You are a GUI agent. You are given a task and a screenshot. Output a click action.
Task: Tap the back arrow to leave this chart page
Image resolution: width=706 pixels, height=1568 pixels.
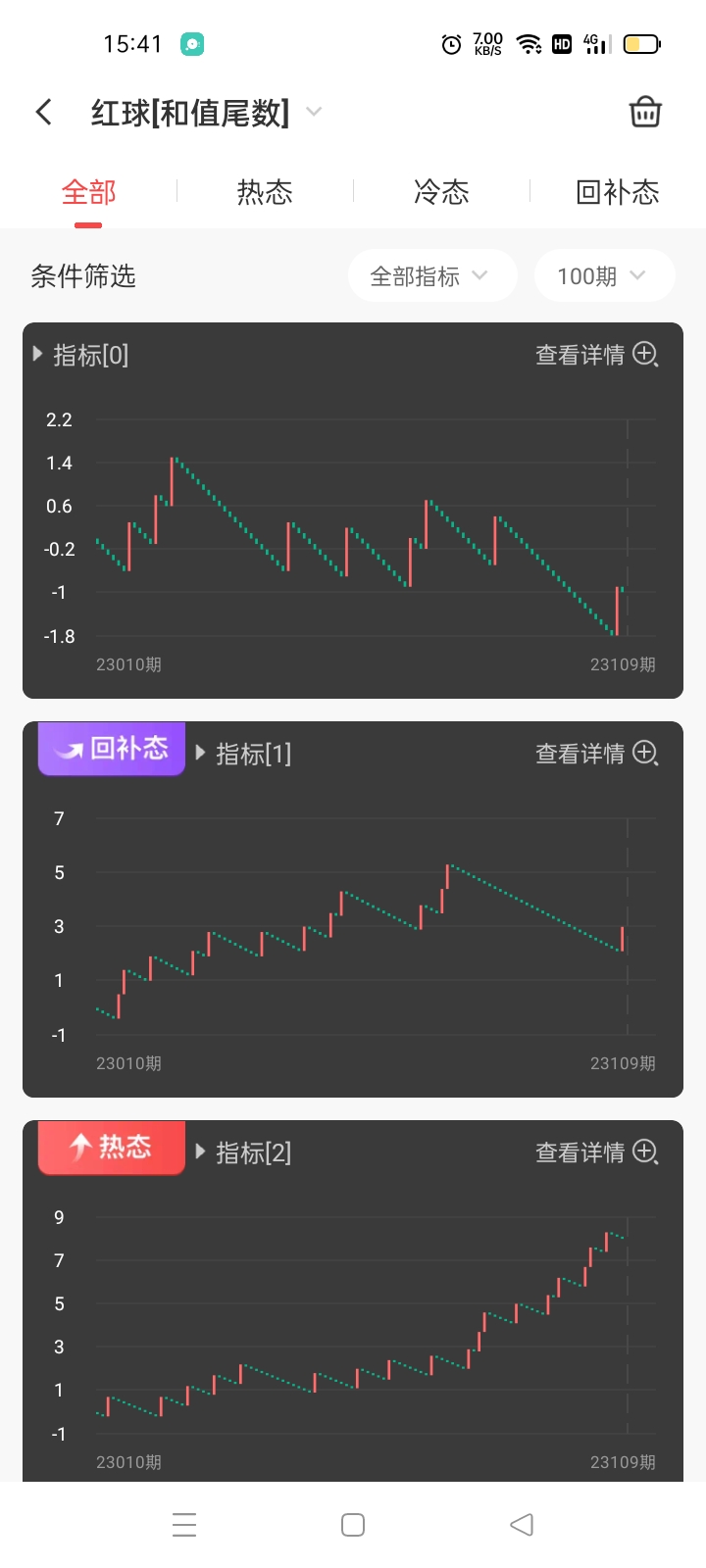click(43, 112)
